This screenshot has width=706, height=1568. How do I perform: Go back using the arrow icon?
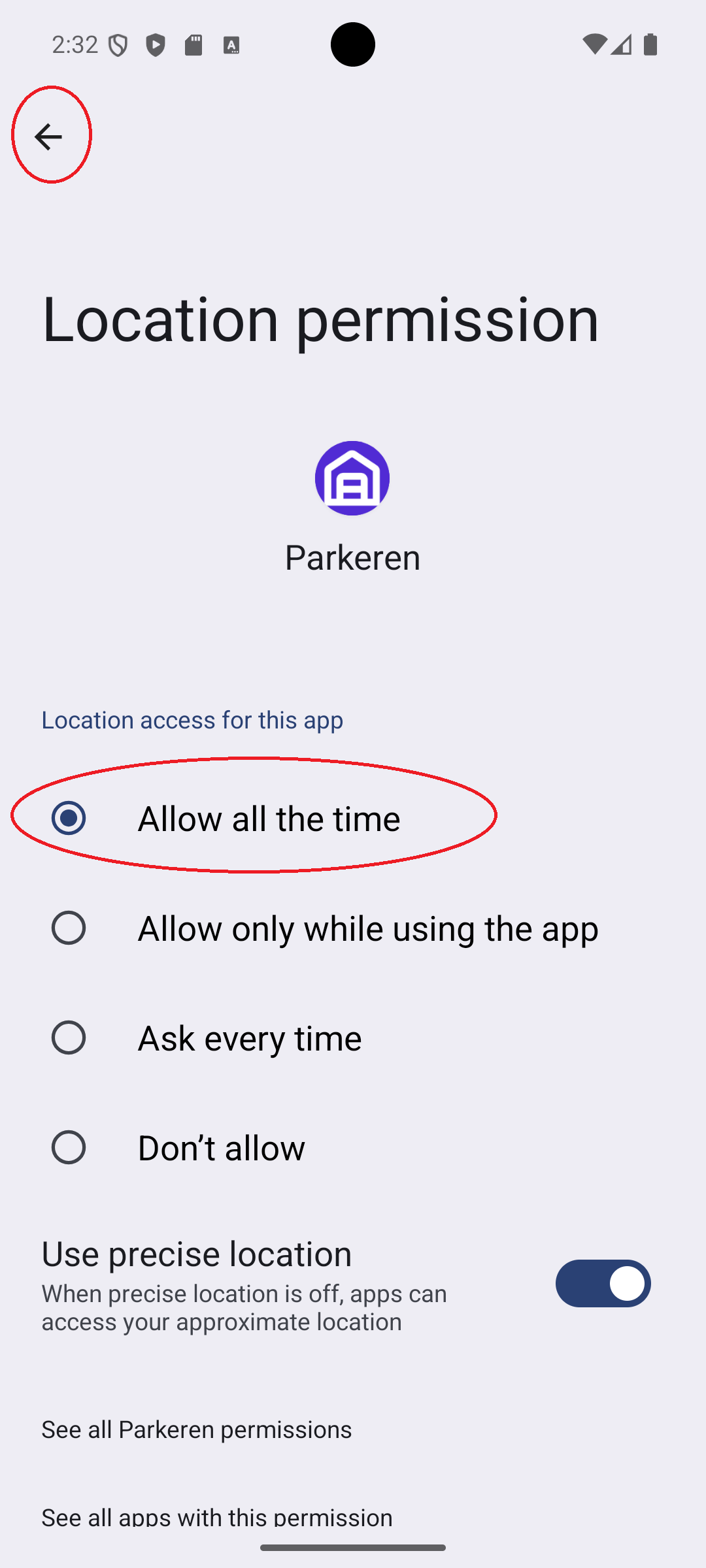(48, 137)
